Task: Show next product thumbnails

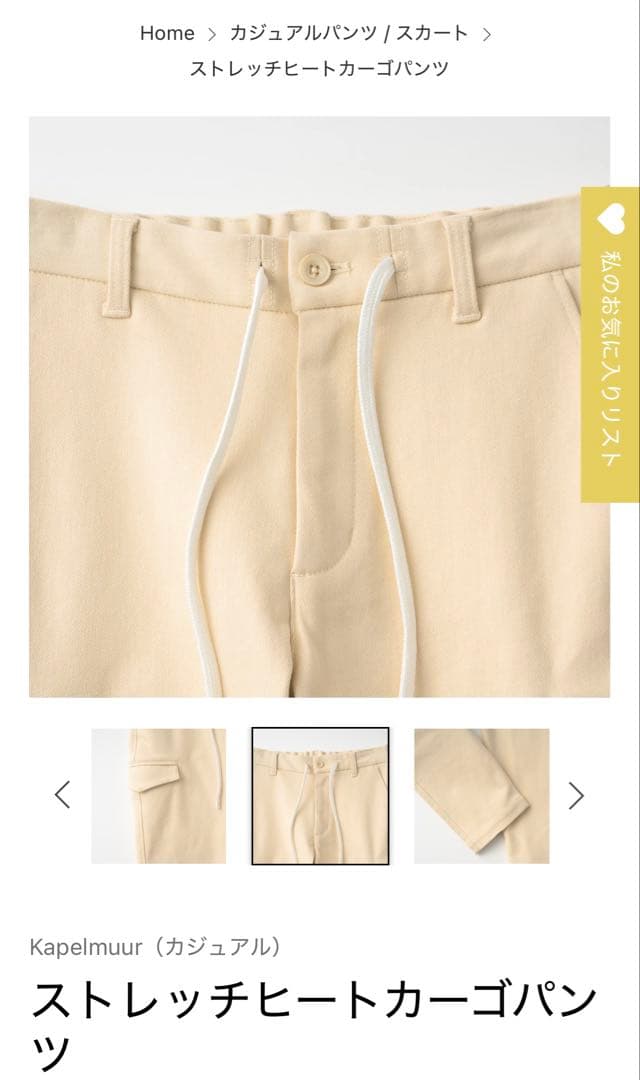Action: coord(576,795)
